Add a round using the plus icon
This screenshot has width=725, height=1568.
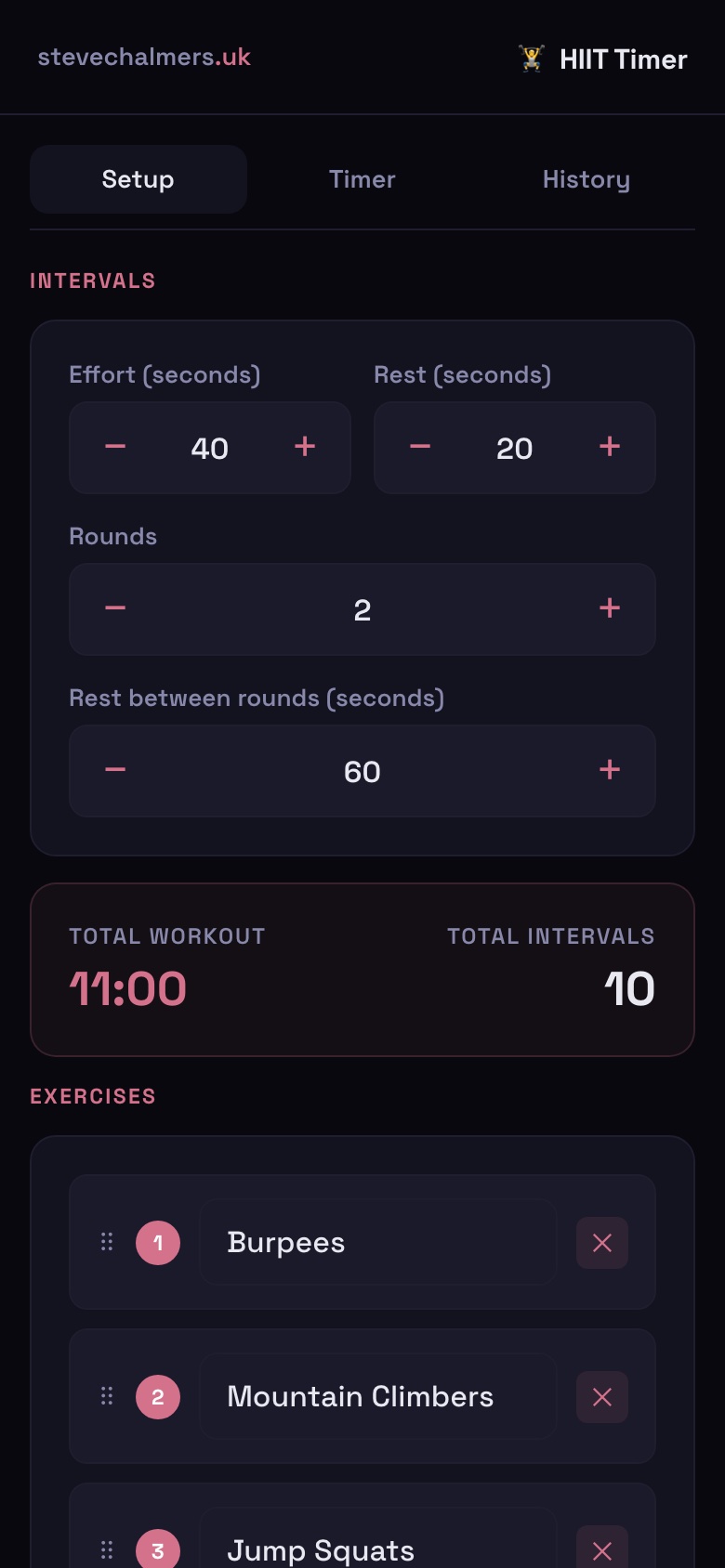click(x=609, y=608)
